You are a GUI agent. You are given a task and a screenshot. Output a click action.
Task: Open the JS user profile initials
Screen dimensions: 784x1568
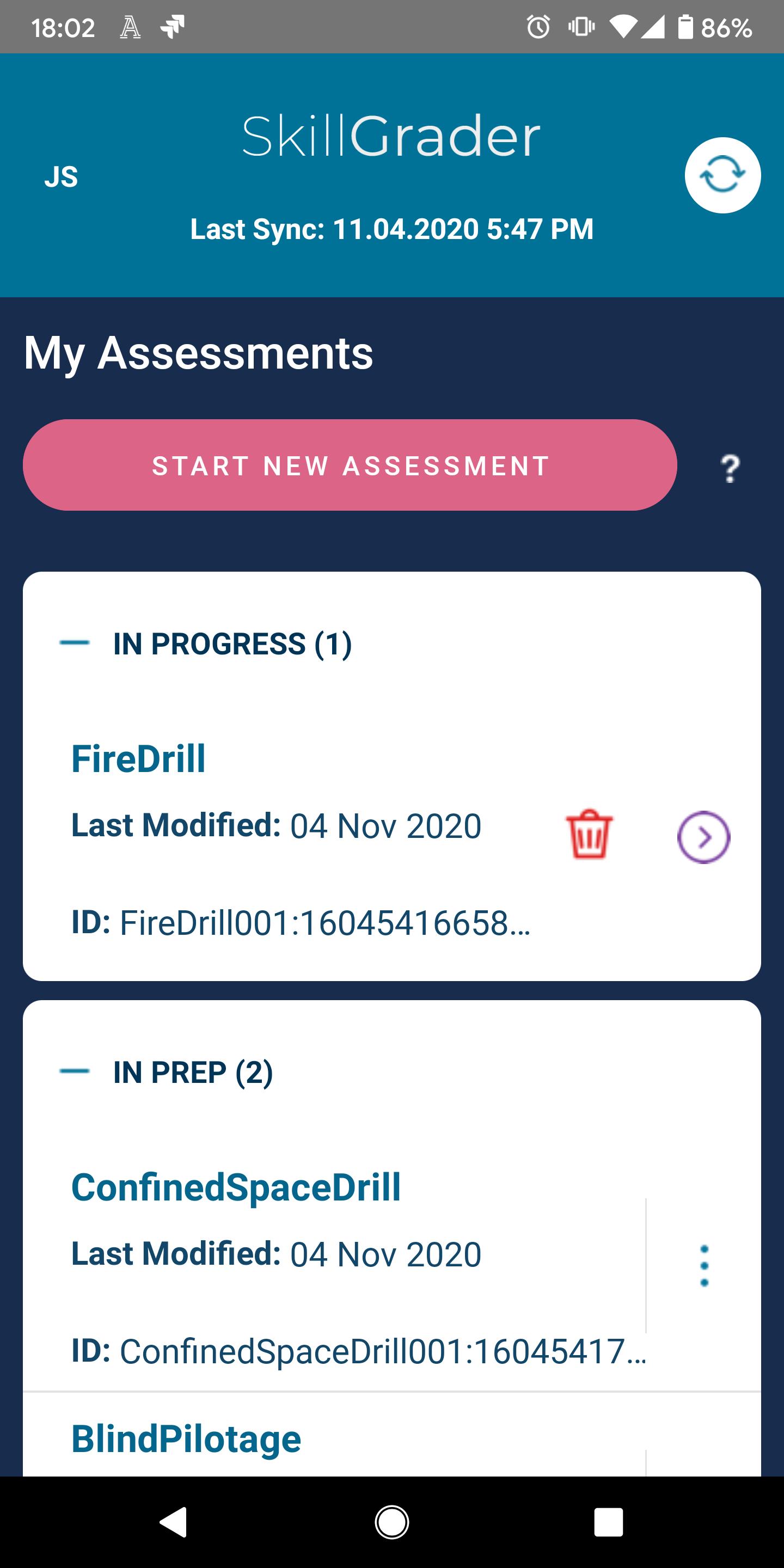[61, 177]
